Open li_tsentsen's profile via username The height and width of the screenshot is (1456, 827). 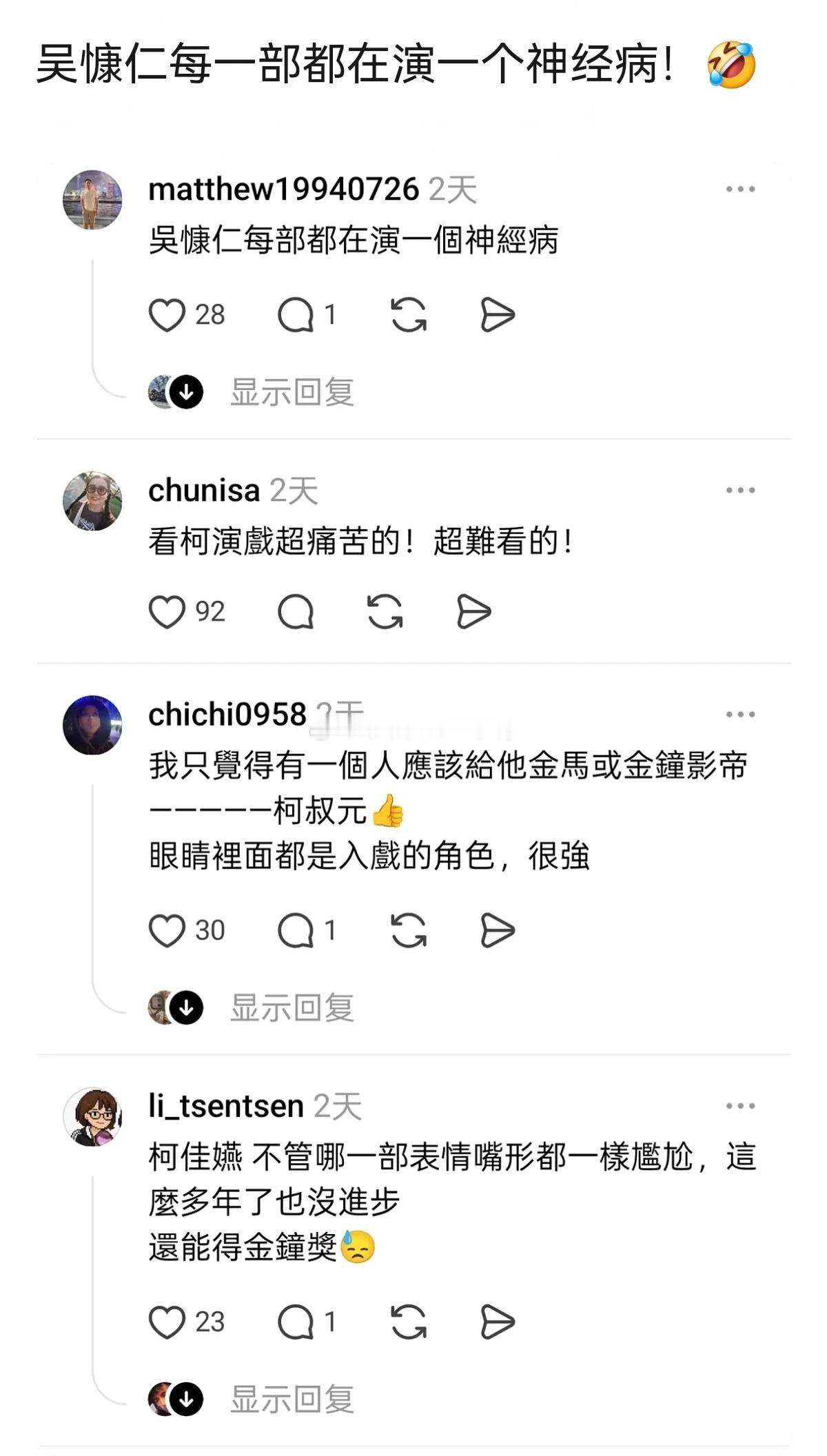click(226, 1106)
